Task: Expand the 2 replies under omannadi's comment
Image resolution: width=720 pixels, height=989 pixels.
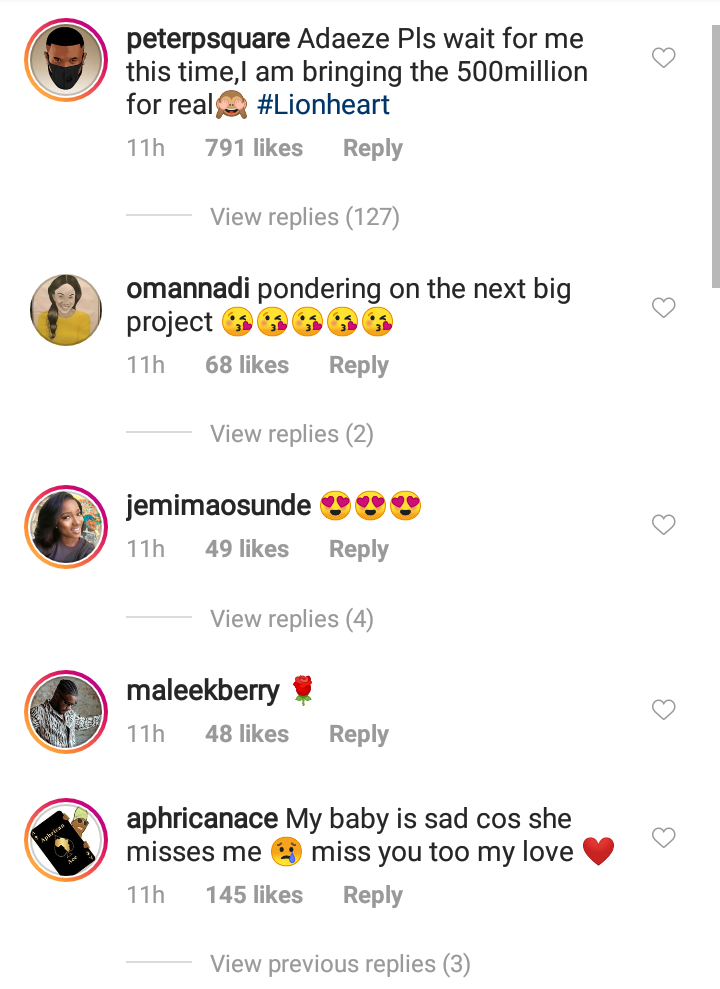Action: click(291, 434)
